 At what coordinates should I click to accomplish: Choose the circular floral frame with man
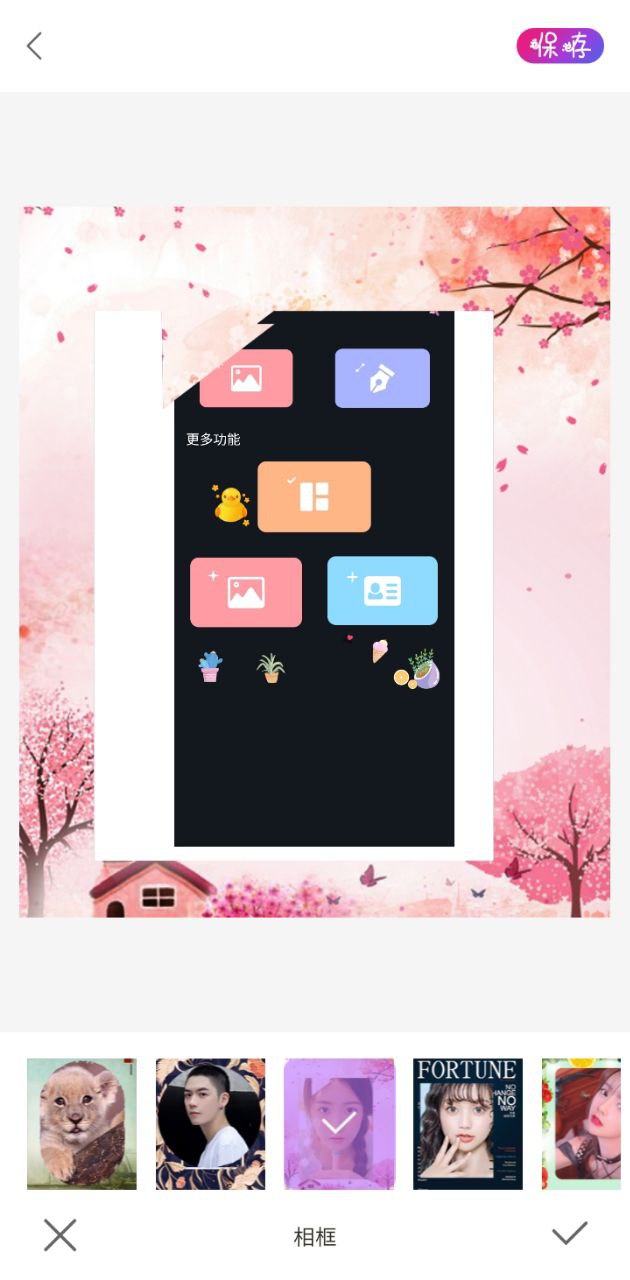coord(211,1124)
